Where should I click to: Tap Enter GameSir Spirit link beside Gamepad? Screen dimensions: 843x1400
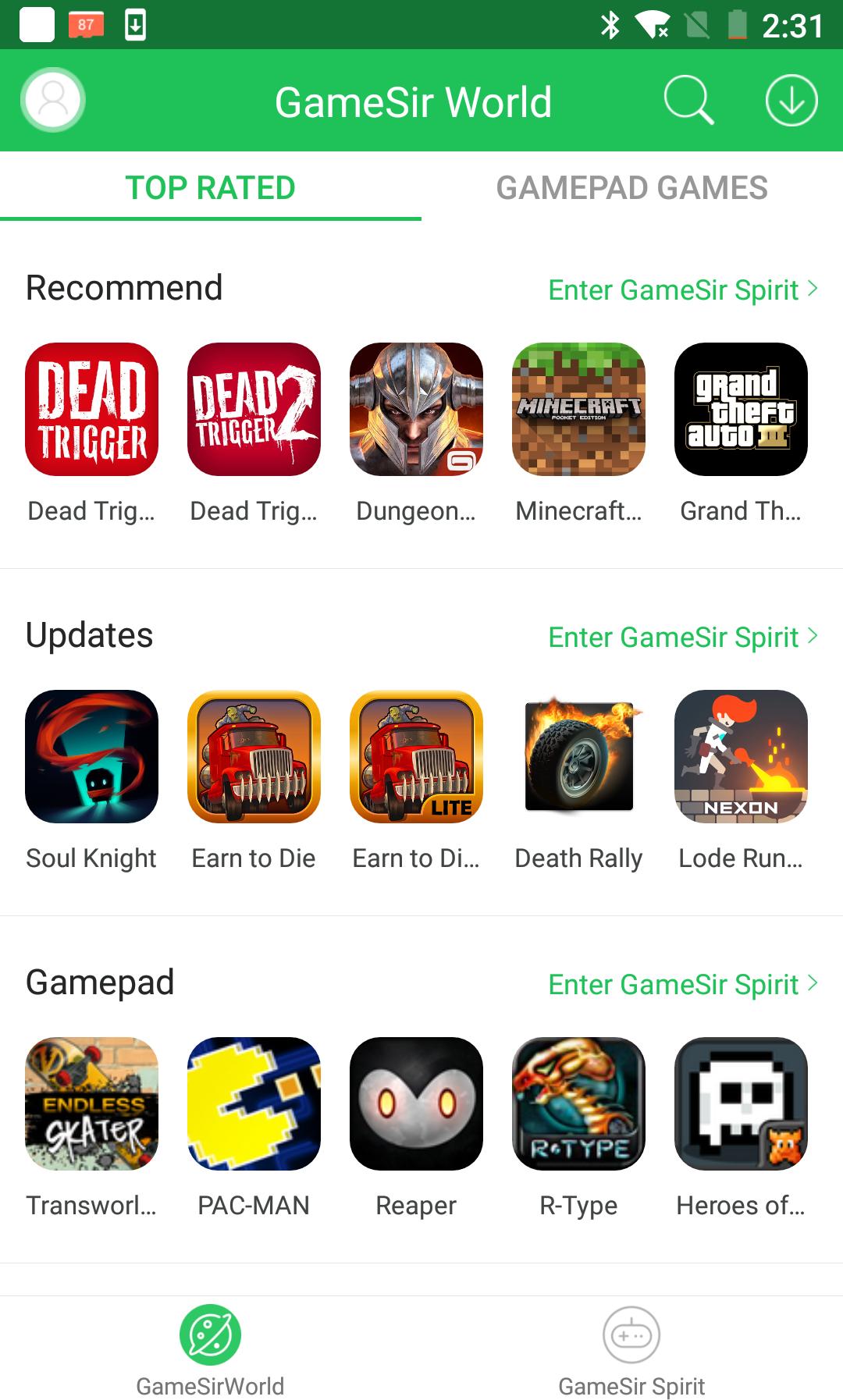point(682,984)
